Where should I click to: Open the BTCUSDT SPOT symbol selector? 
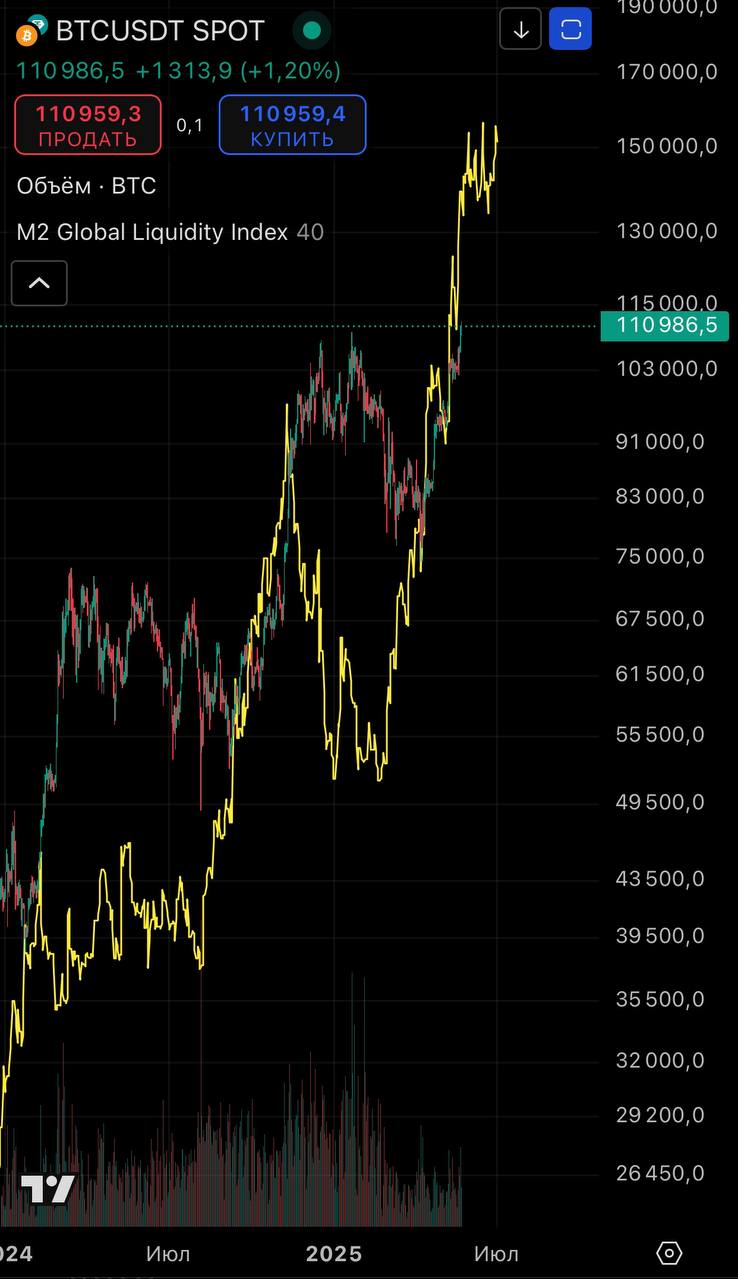click(x=160, y=31)
